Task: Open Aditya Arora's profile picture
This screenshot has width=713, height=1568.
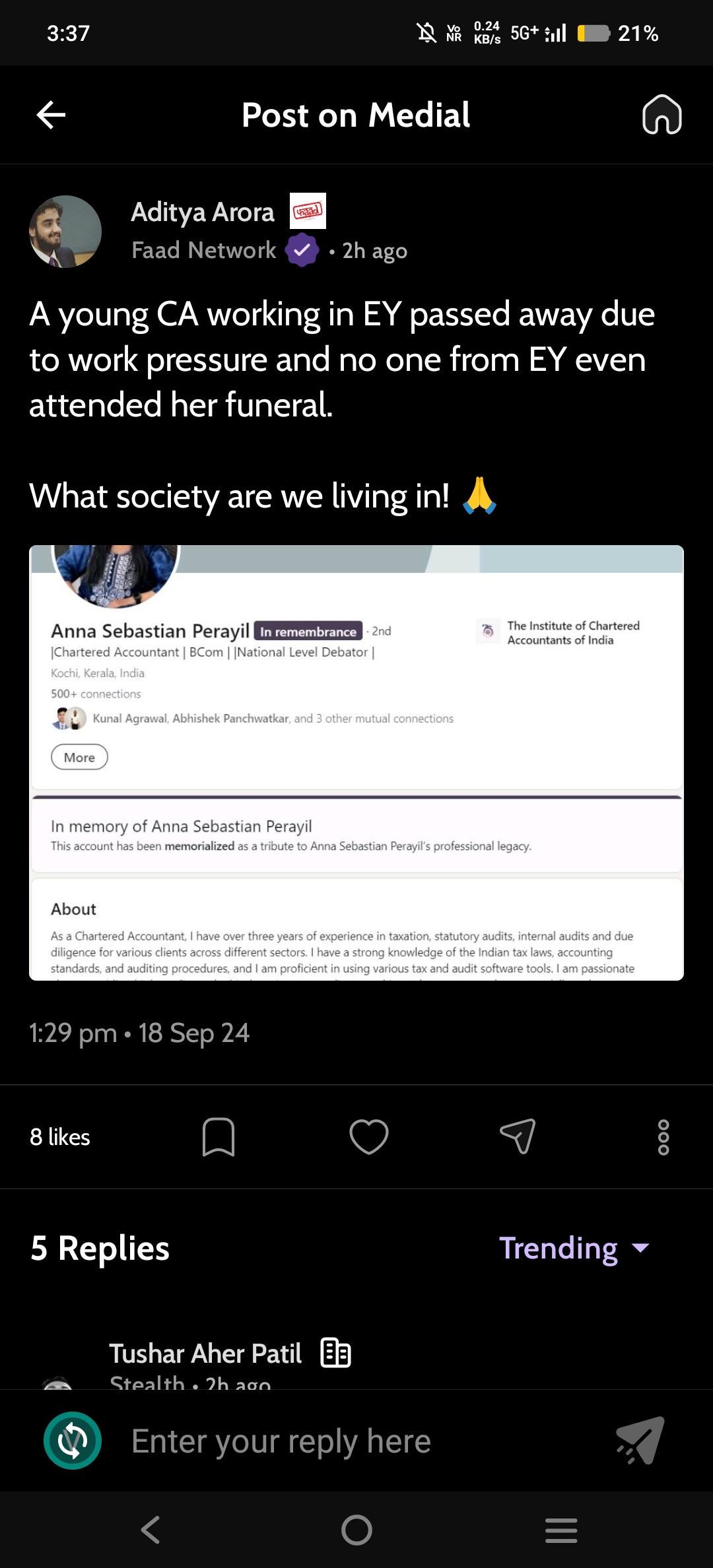Action: pos(65,232)
